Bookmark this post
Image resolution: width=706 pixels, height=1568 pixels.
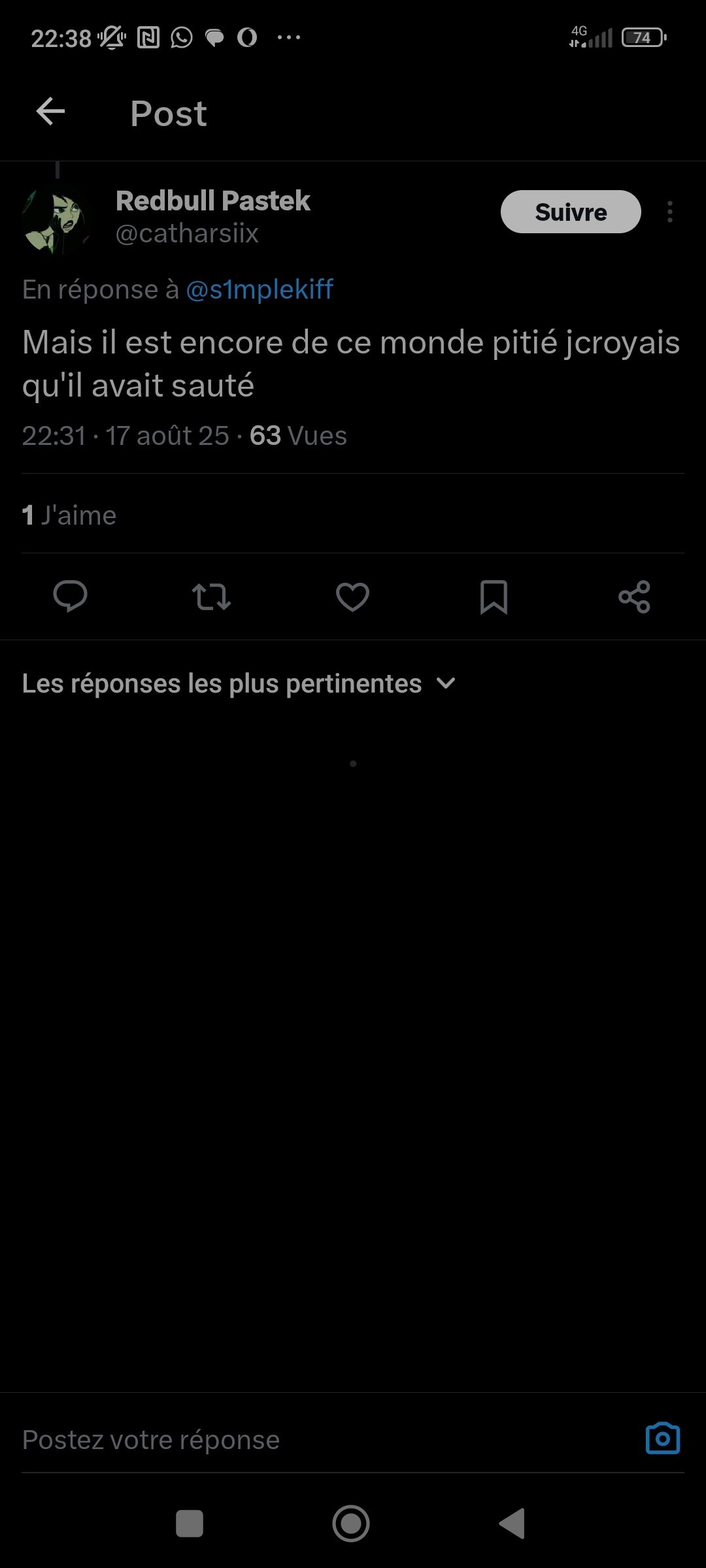(x=494, y=596)
